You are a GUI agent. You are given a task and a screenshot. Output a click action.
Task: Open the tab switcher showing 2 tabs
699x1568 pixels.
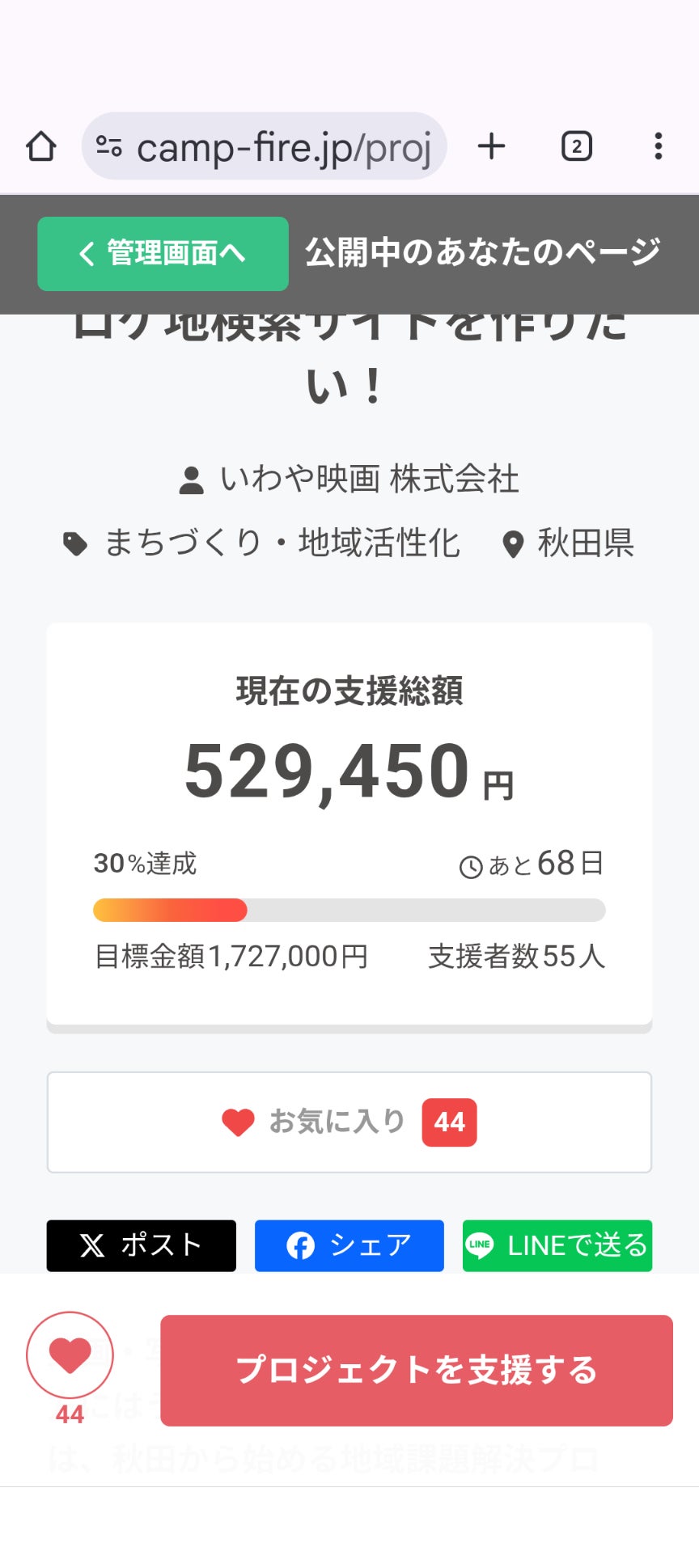point(577,146)
